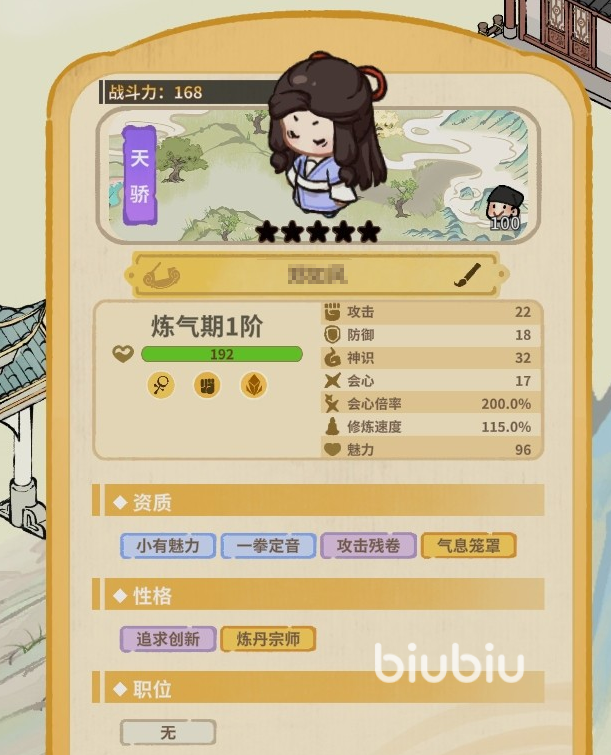
Task: Tap the 无 position slot
Action: pos(168,733)
